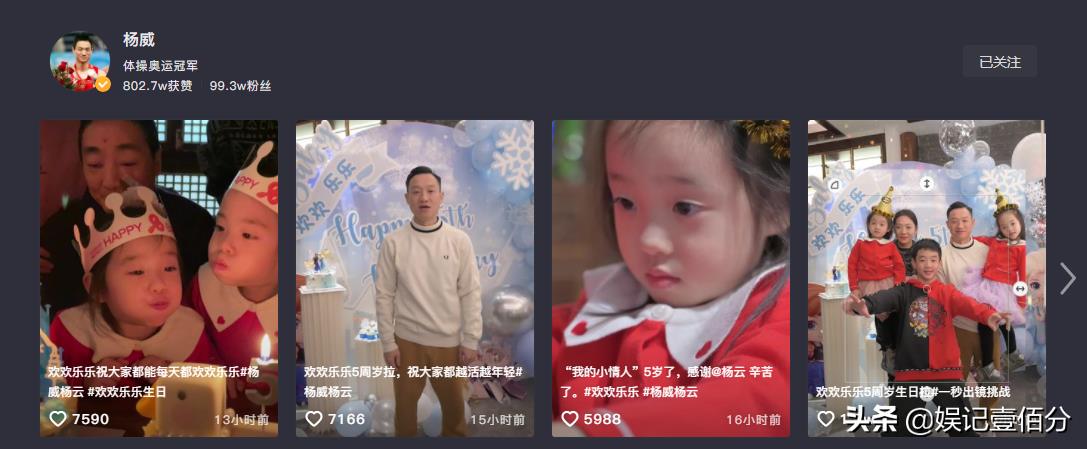Like the video with 5988 likes
Screen dimensions: 1087x449
[570, 419]
